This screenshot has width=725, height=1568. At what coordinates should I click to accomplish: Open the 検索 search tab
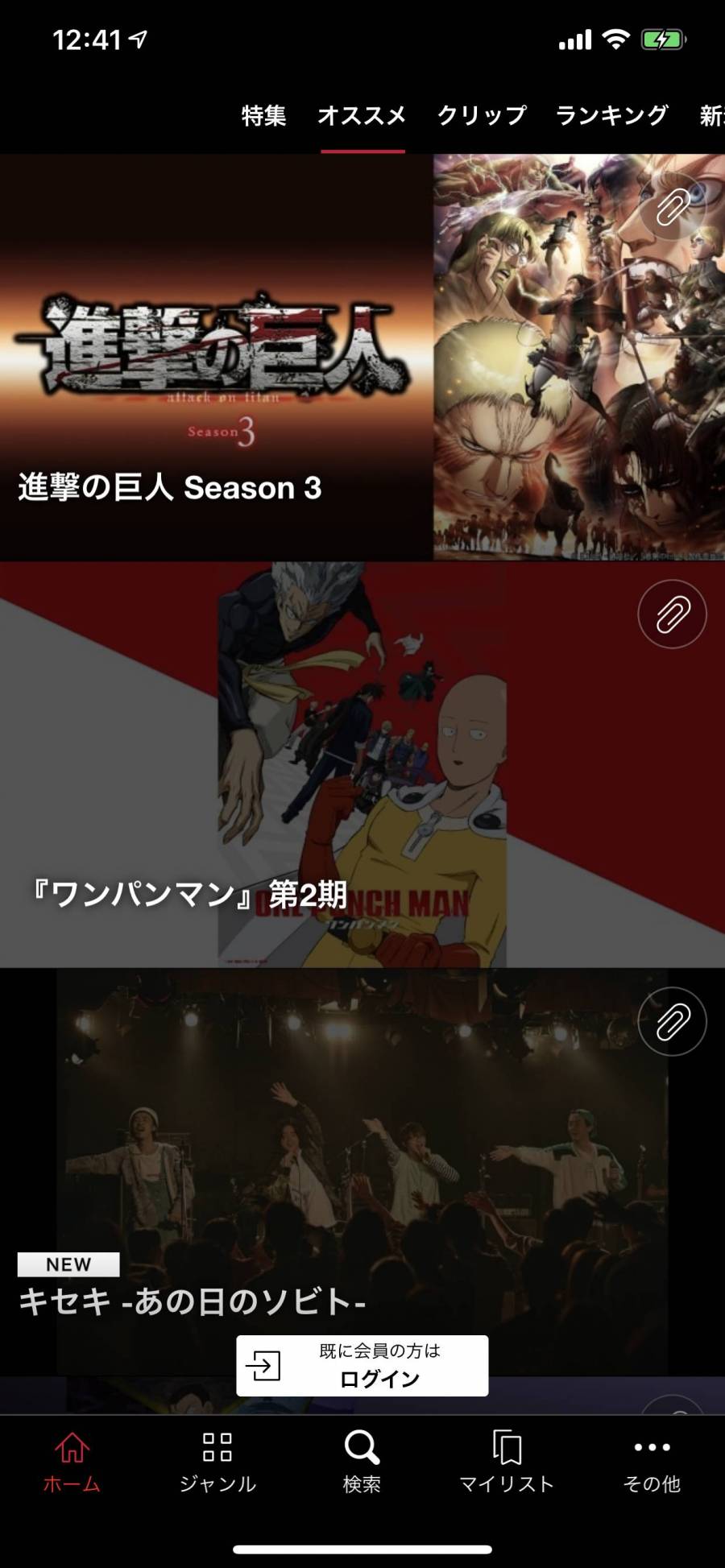click(x=362, y=1462)
